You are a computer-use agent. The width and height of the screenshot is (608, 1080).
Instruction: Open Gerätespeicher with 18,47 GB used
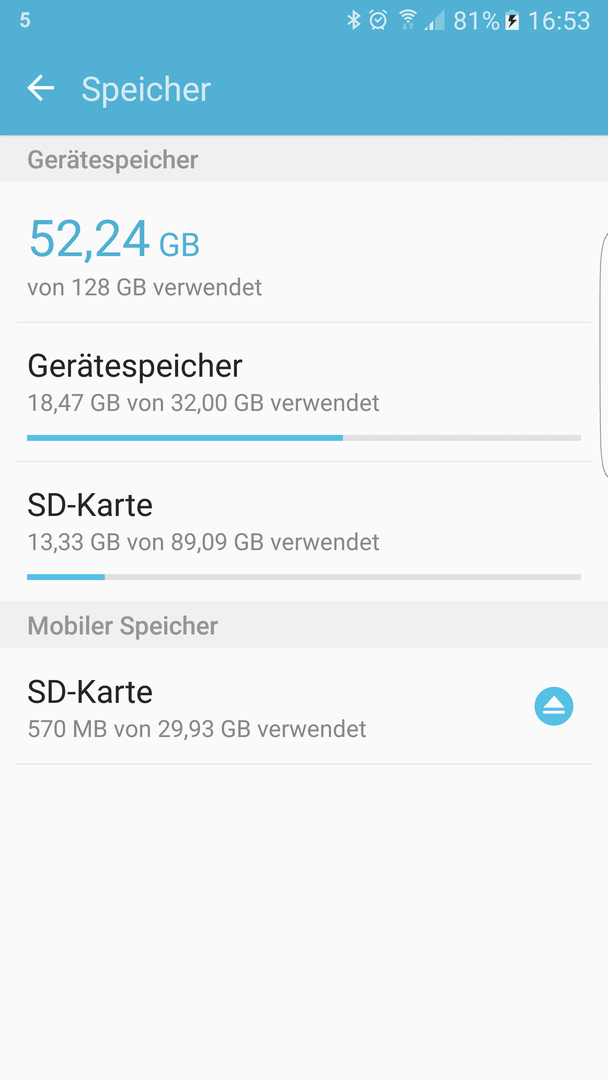[x=304, y=392]
